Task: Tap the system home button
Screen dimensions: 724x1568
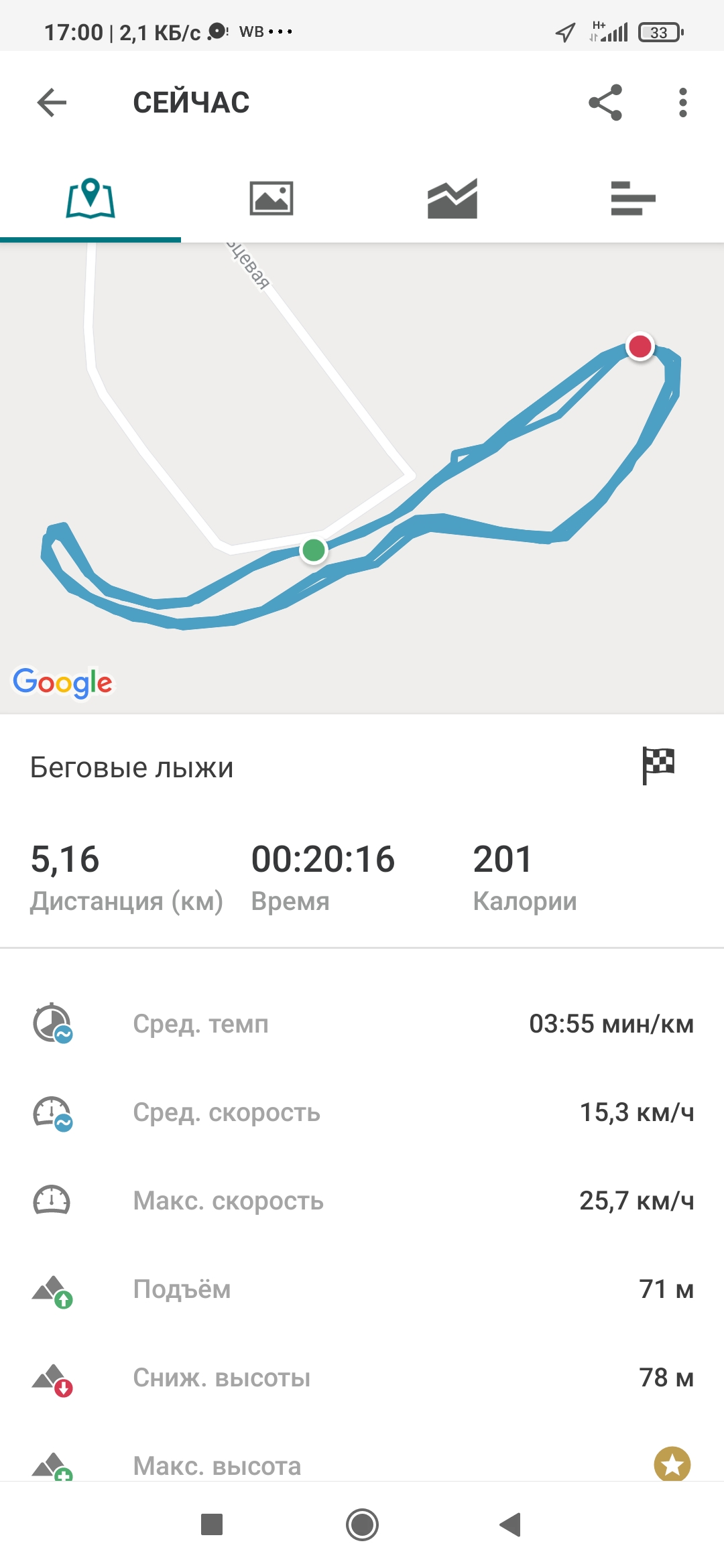Action: [x=362, y=1524]
